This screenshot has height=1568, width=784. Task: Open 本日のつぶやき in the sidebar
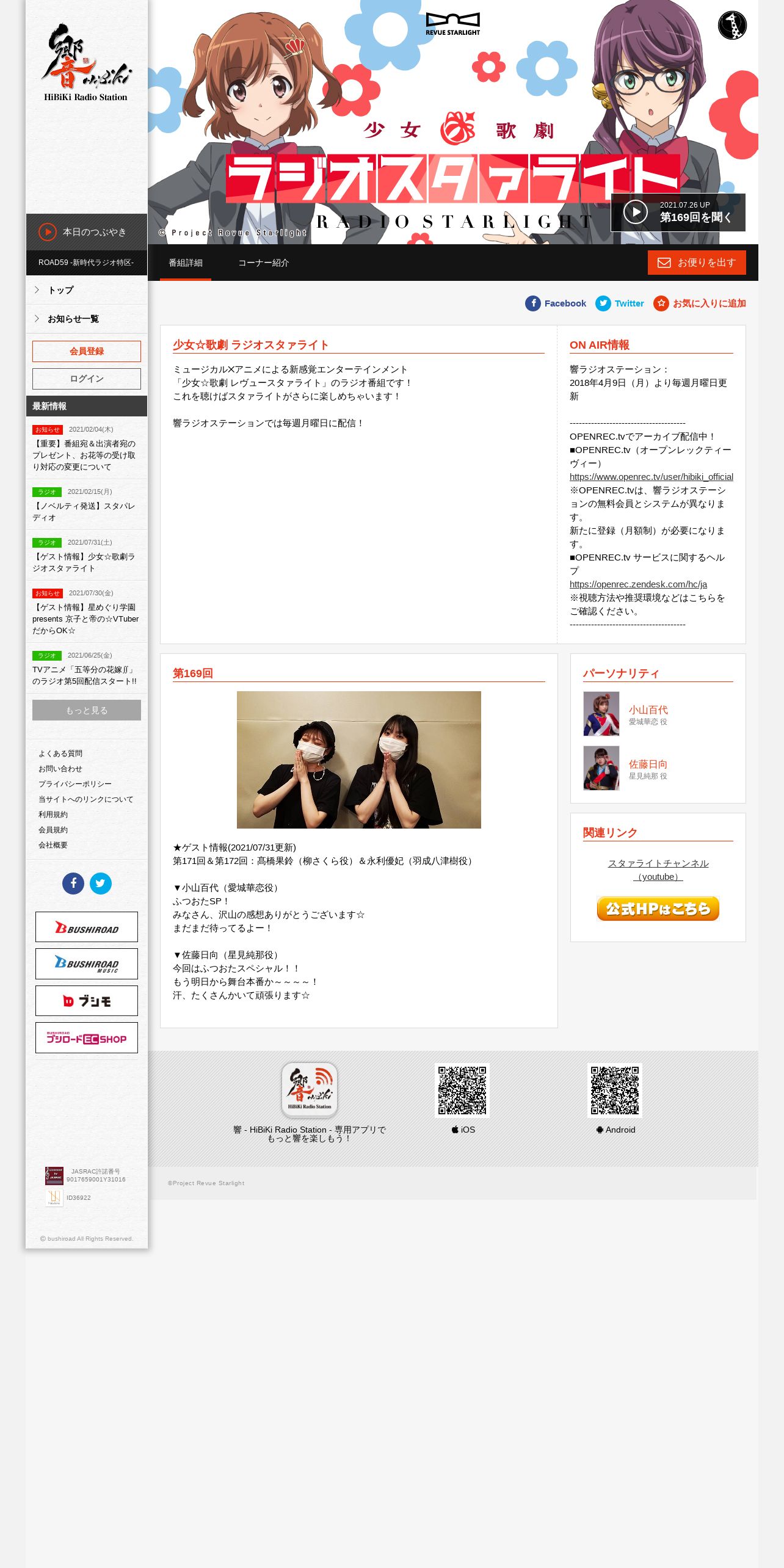[x=87, y=232]
